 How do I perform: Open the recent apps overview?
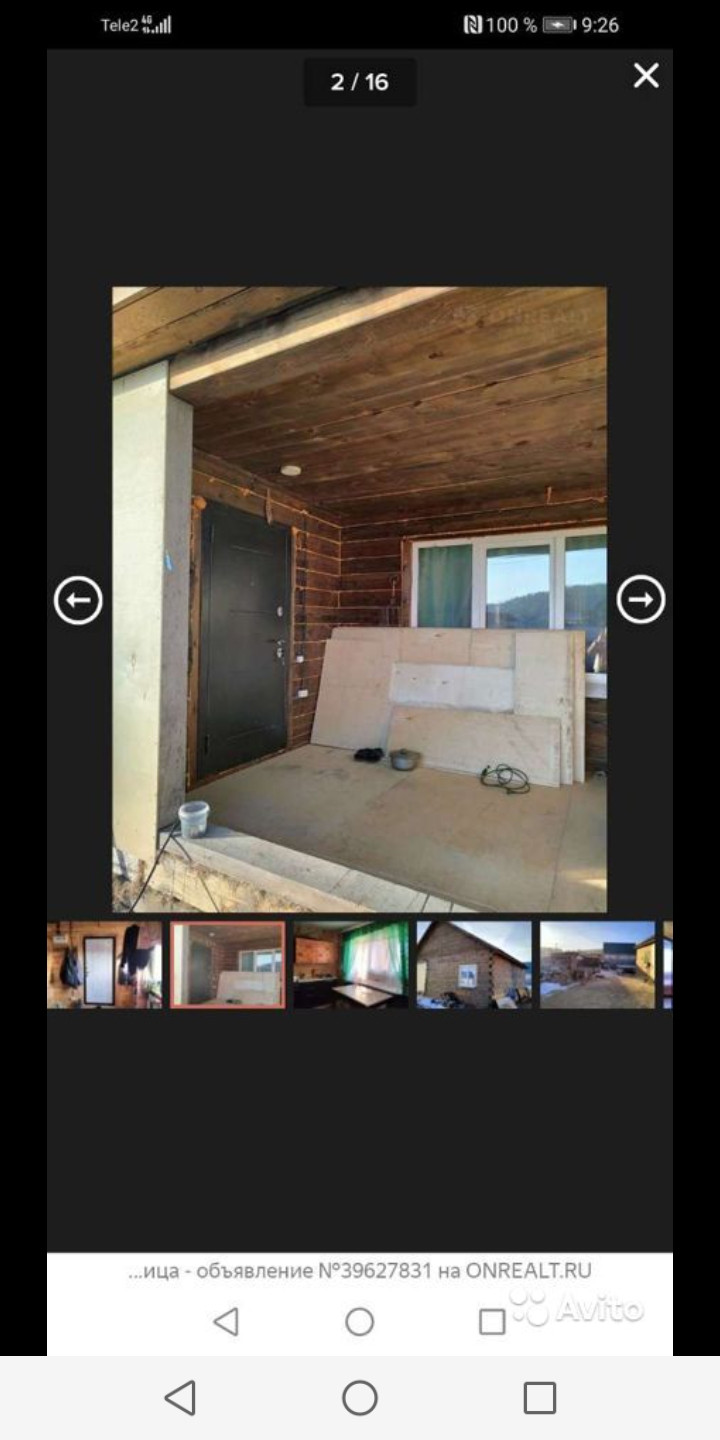(539, 1397)
